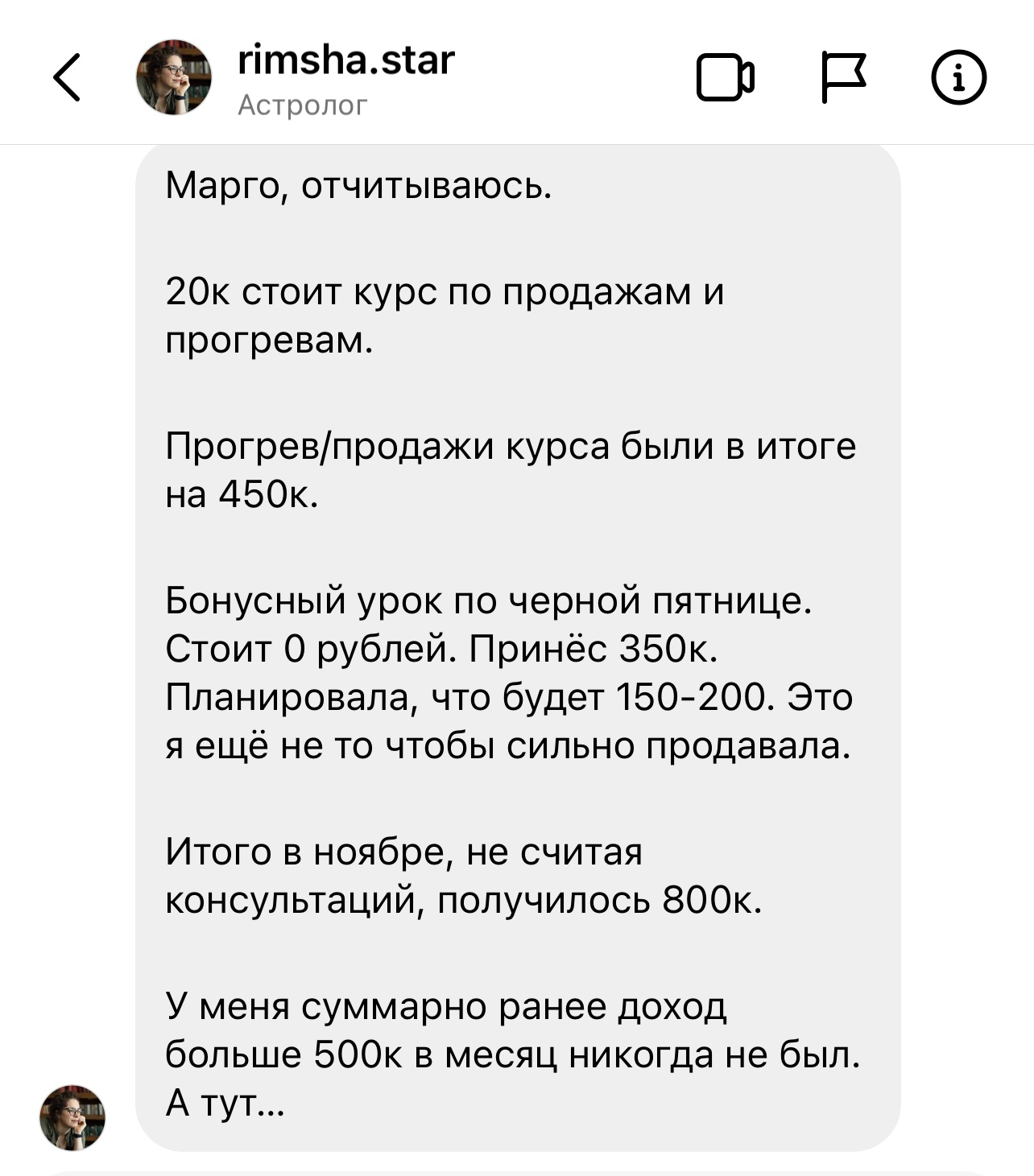
Task: Open conversation info details
Action: (x=958, y=78)
